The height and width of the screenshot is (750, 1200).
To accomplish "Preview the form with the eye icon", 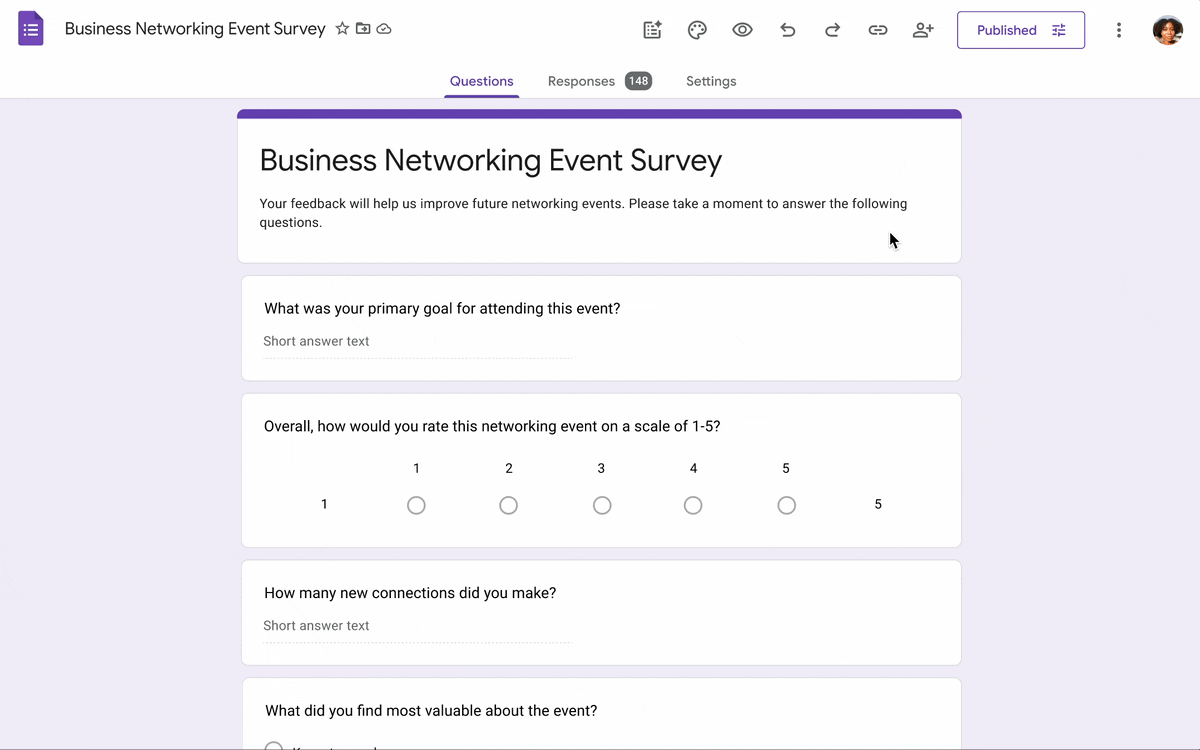I will [x=742, y=30].
